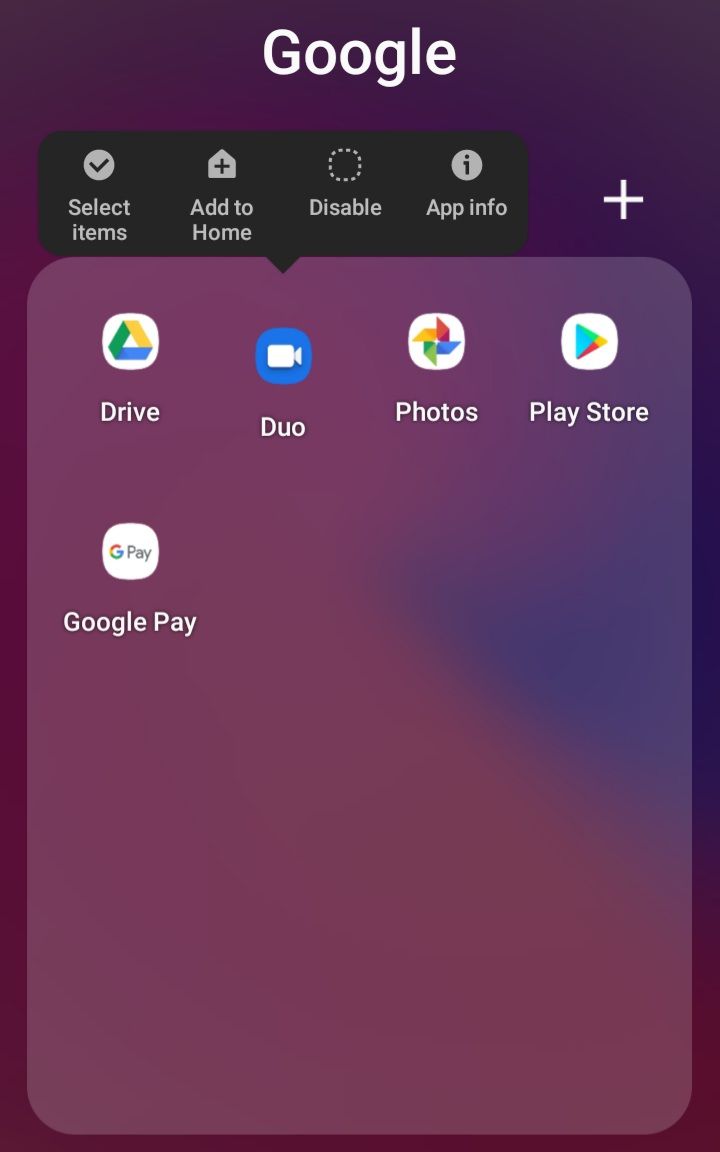
Task: Choose Select items in popup menu
Action: pos(99,194)
